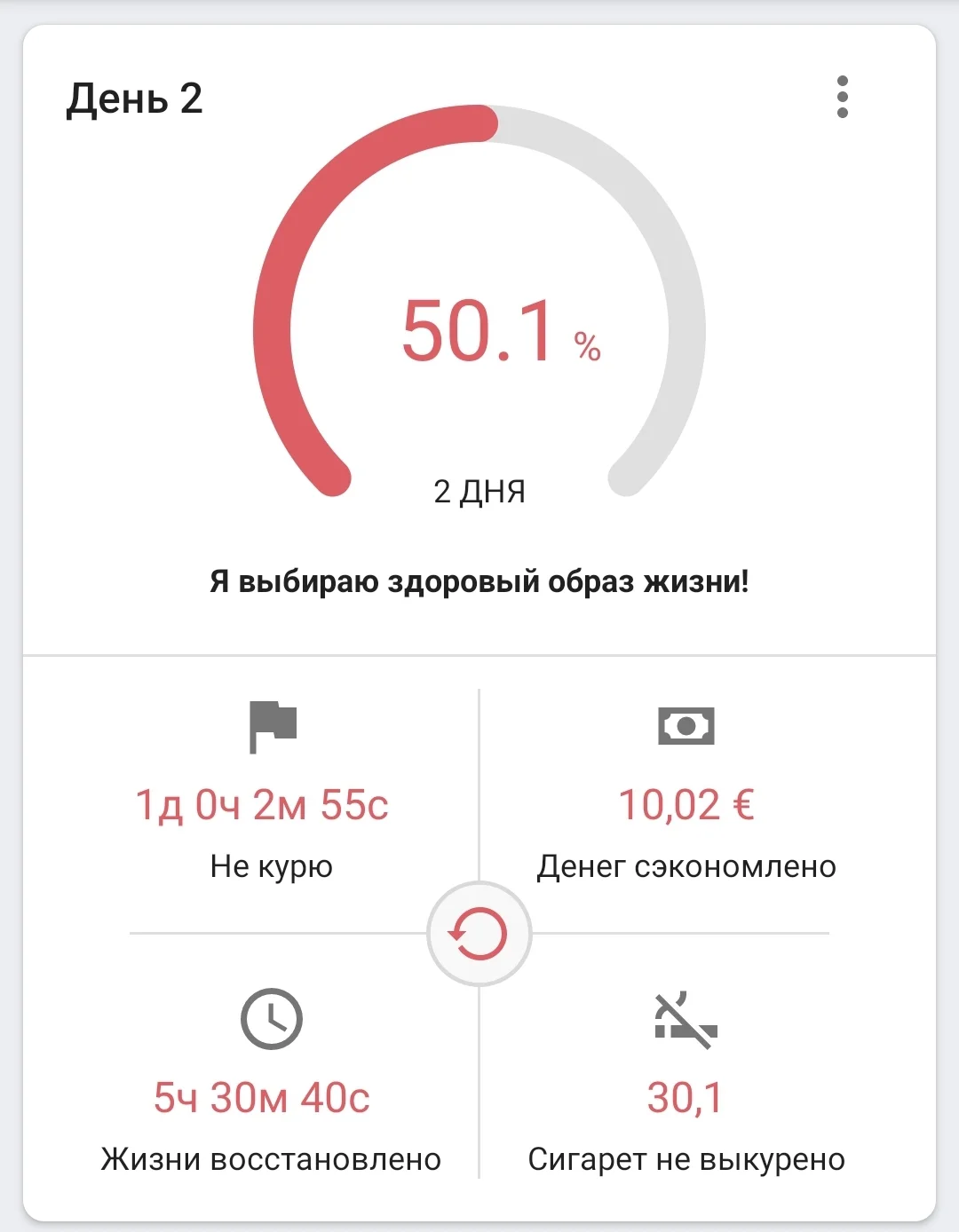This screenshot has height=1232, width=959.
Task: Open the three-dot overflow menu
Action: 844,96
